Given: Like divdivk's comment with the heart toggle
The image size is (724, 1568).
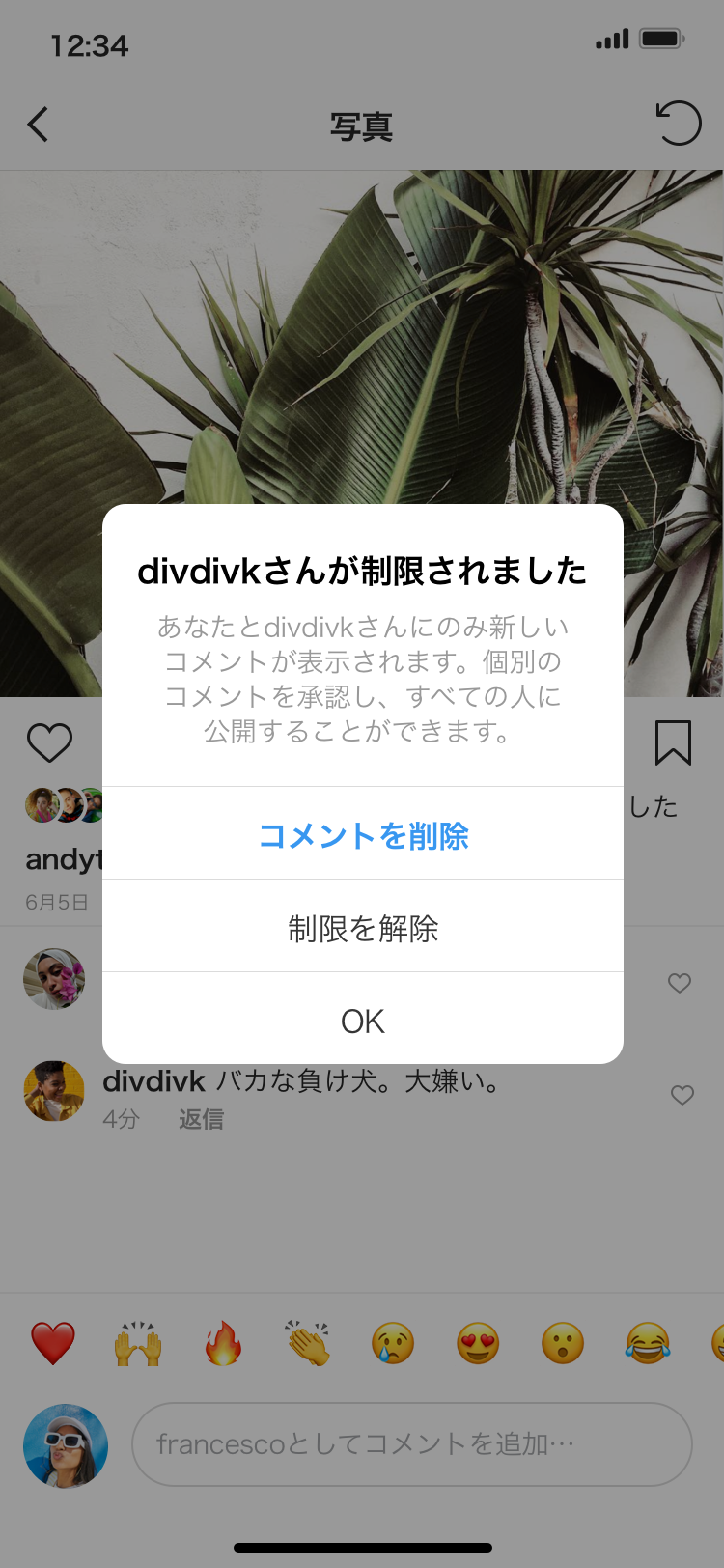Looking at the screenshot, I should [682, 1095].
